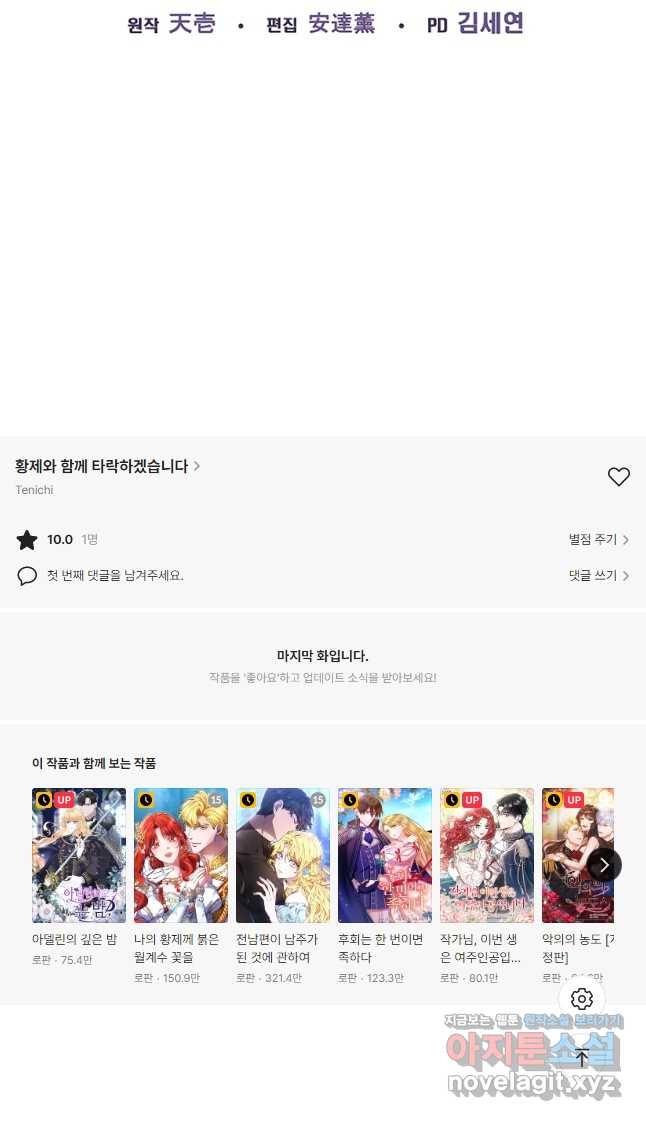Open viewer settings gear
The image size is (646, 1121).
582,999
